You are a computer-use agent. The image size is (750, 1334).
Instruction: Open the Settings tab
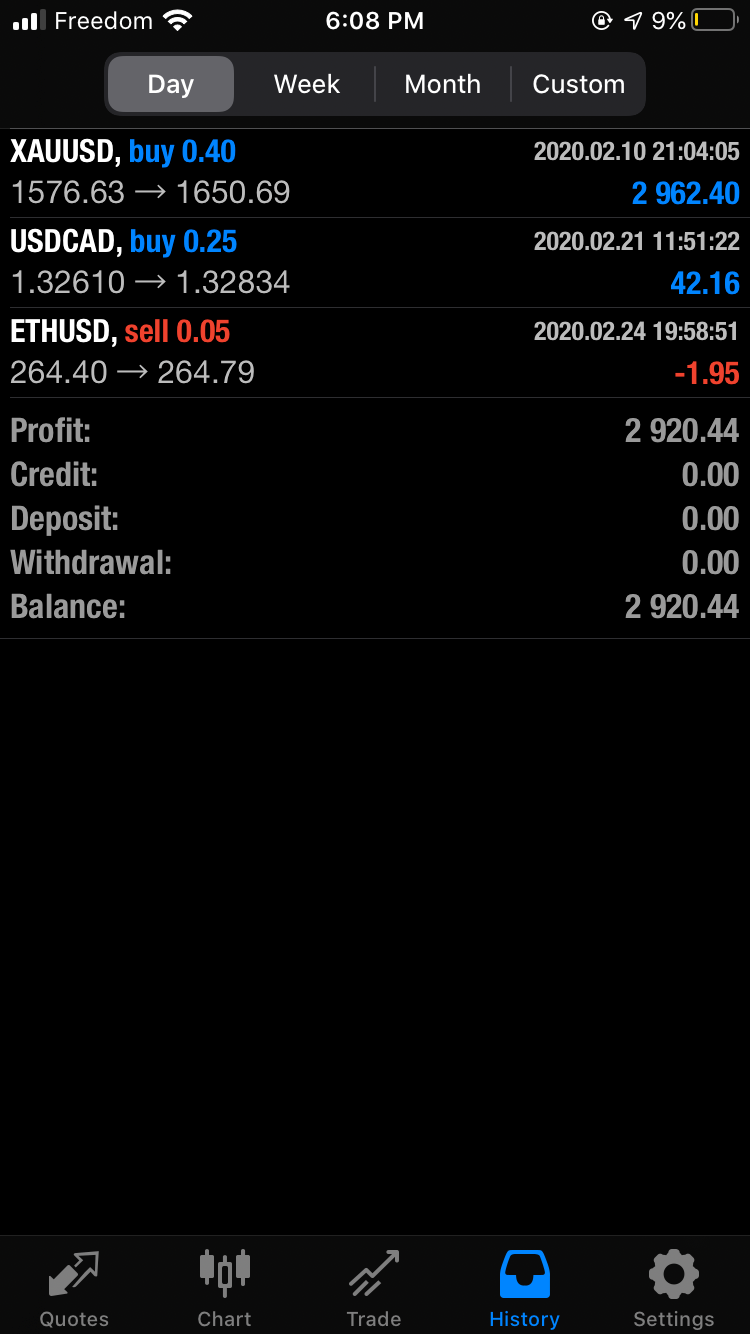[674, 1288]
